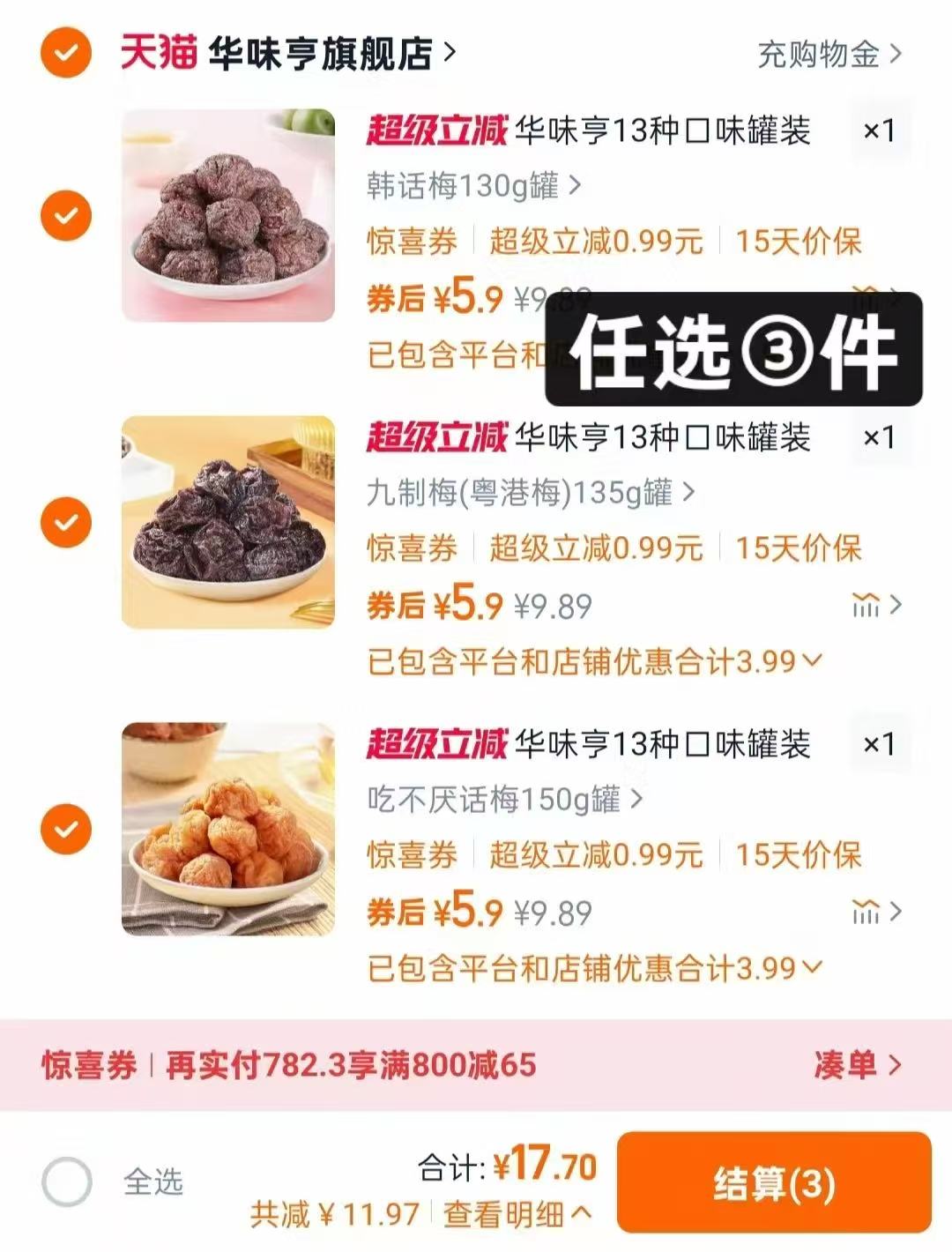Open the 九制梅(粤港梅)135g罐 product details

coord(526,492)
